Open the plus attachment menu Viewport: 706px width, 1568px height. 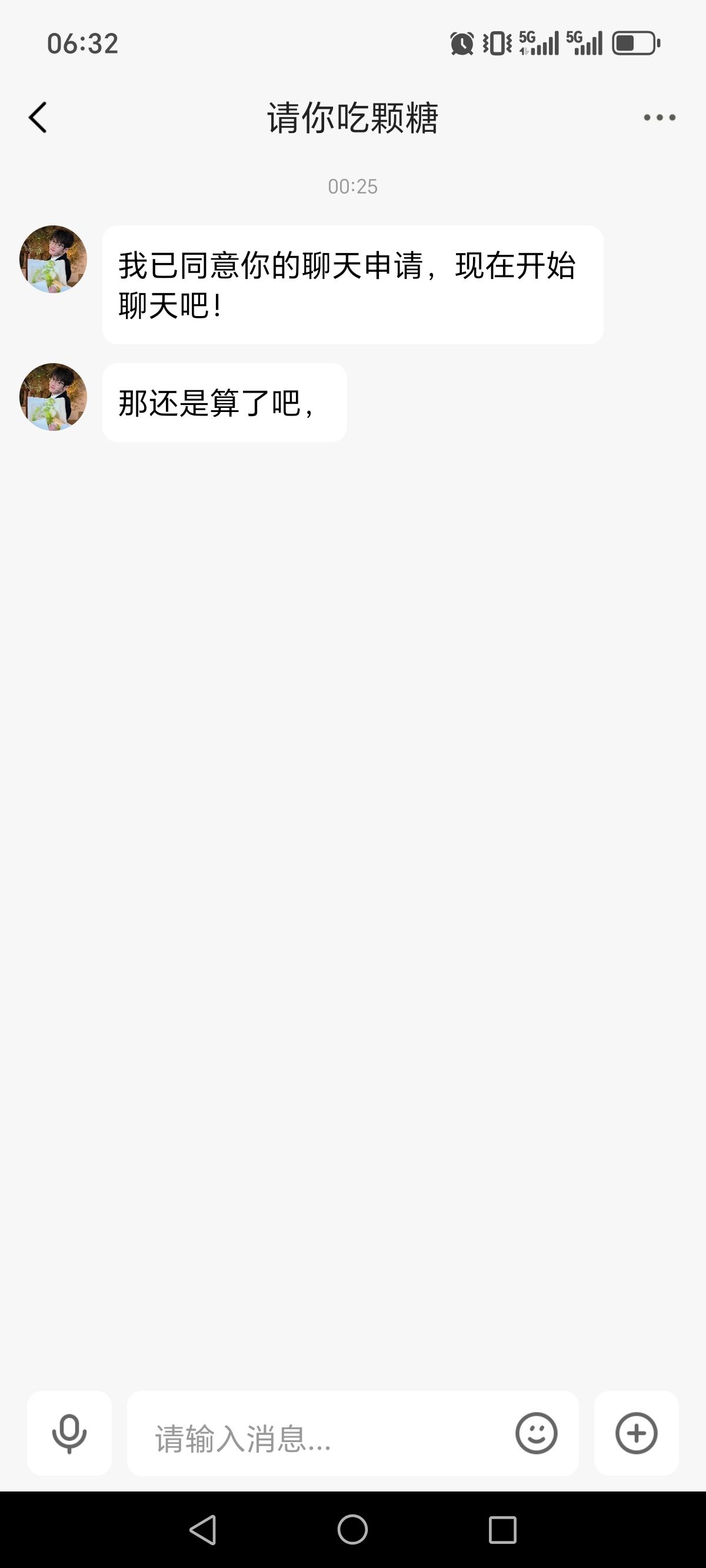636,1433
